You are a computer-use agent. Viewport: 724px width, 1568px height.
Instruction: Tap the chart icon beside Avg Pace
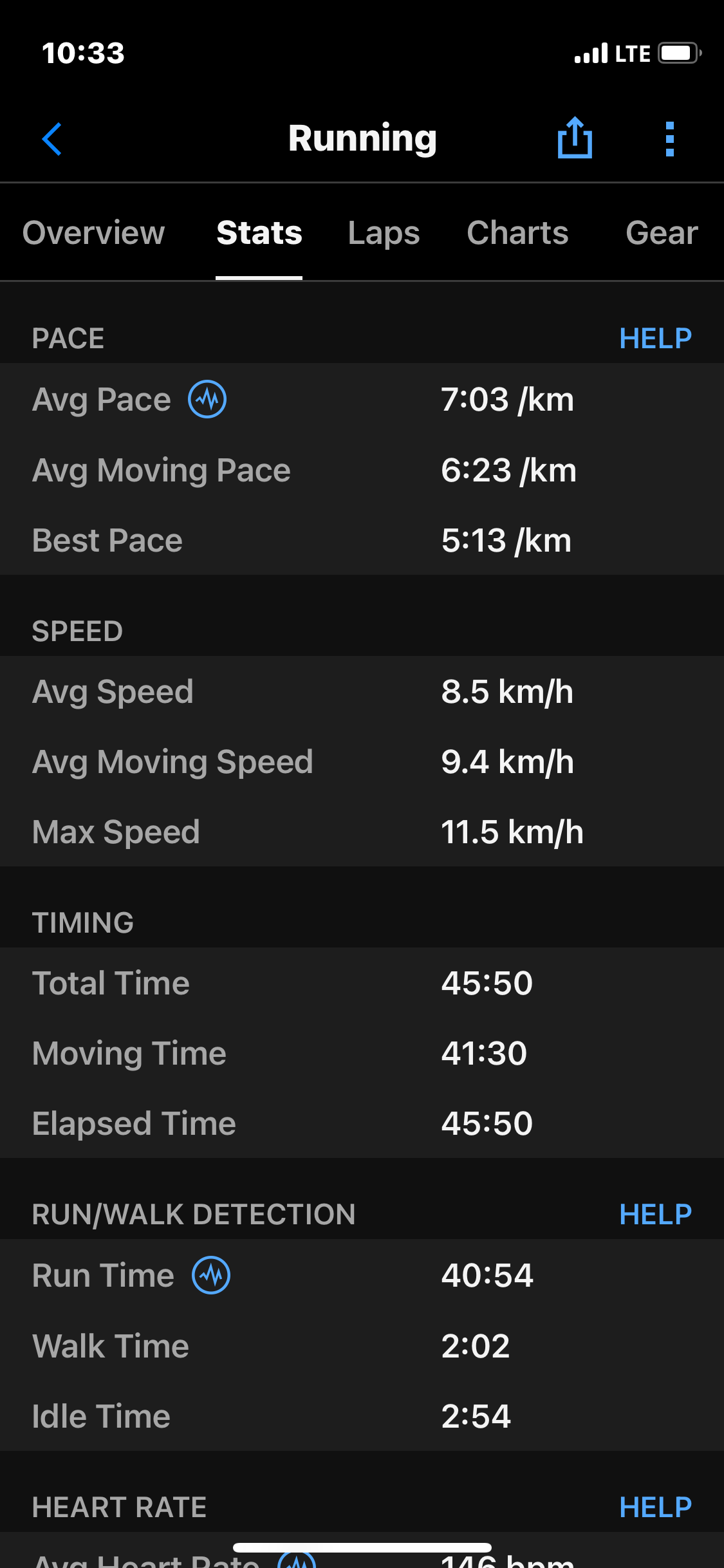click(x=207, y=399)
